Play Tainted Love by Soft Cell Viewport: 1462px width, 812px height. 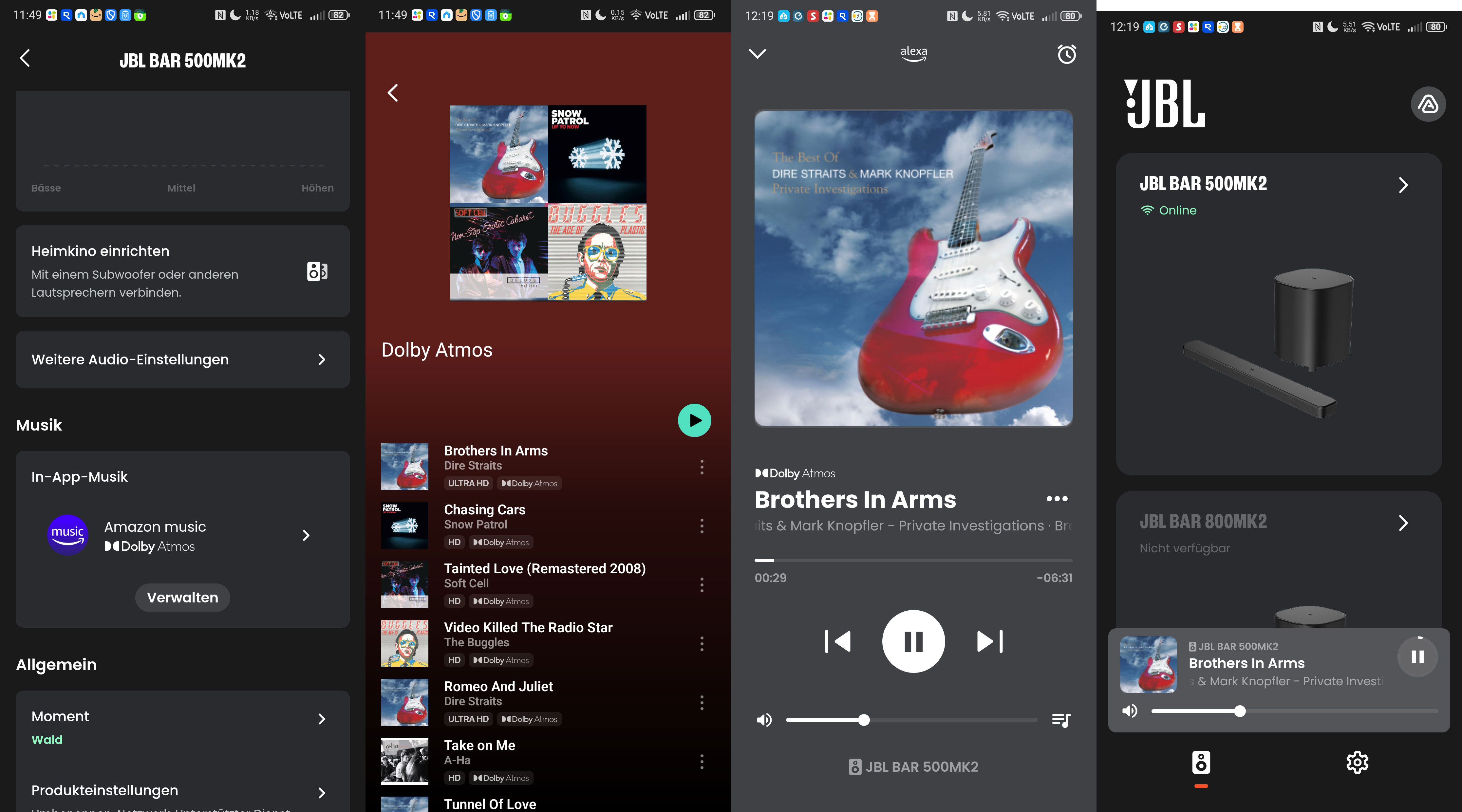[544, 577]
